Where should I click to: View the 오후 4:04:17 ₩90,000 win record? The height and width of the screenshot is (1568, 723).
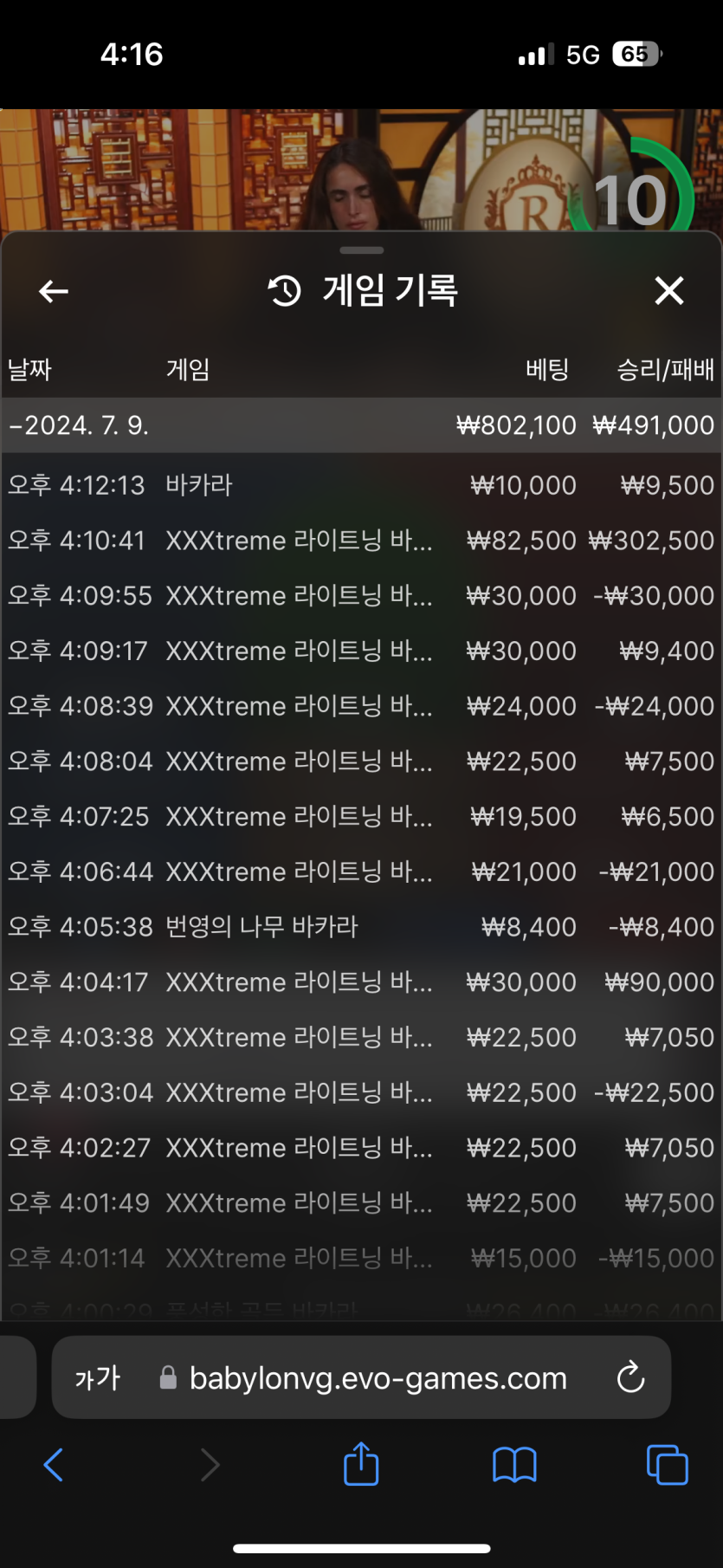click(x=361, y=982)
